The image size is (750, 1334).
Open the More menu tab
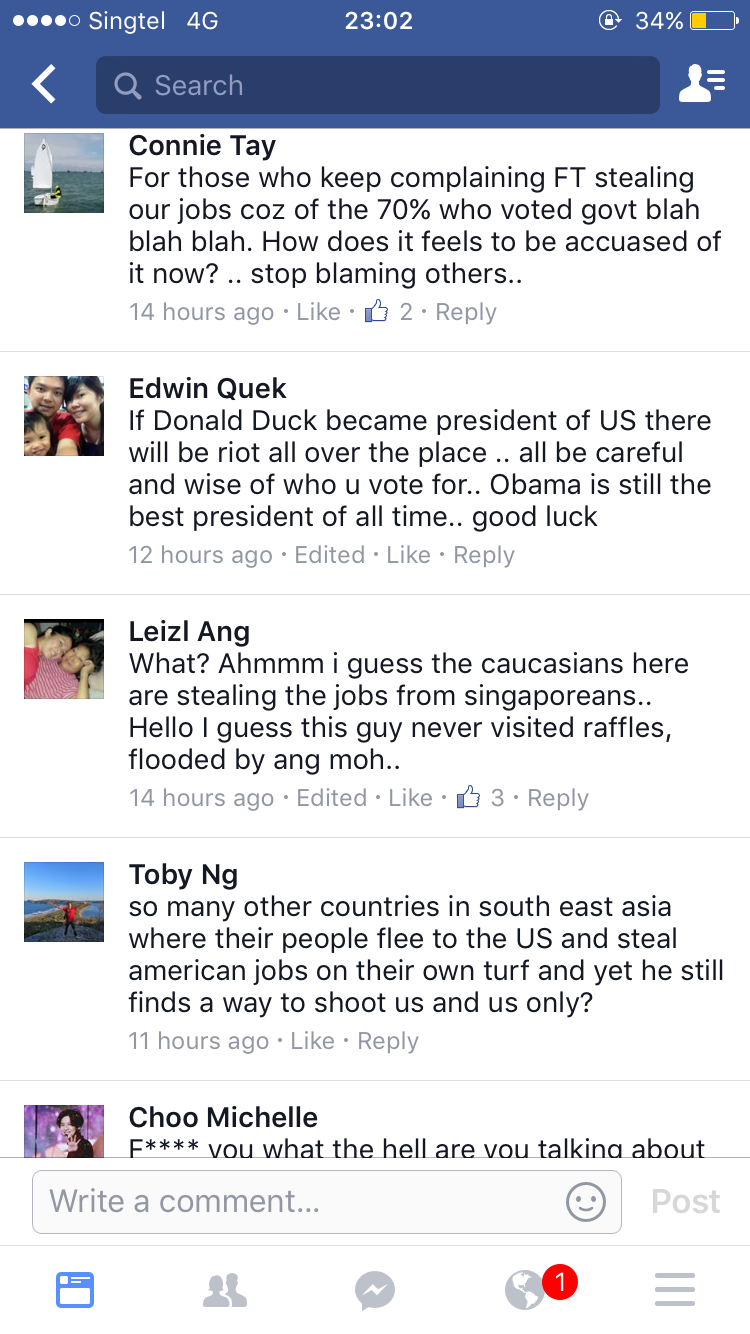(675, 1290)
